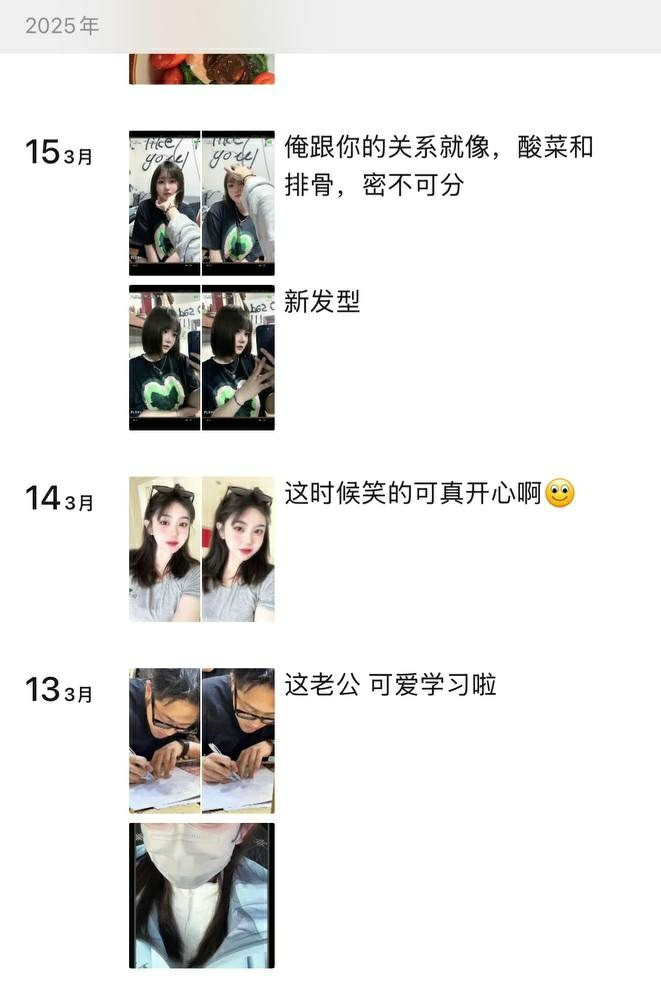View the first selfie in the March 14 post
Screen dimensions: 661x1007
pyautogui.click(x=165, y=549)
